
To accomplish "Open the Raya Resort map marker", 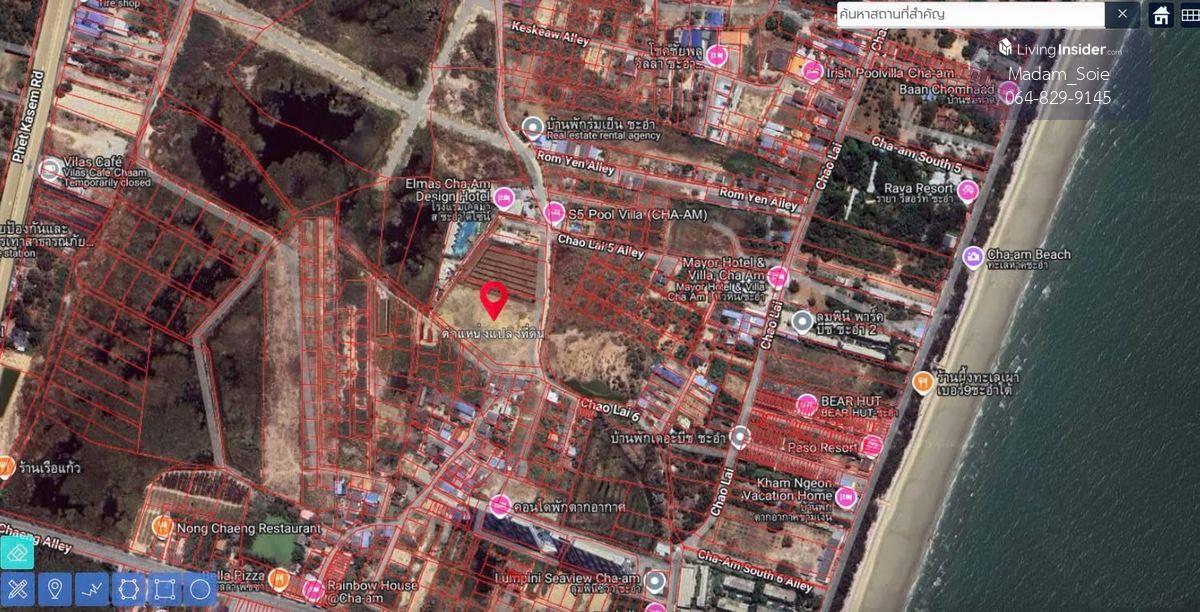I will (967, 190).
